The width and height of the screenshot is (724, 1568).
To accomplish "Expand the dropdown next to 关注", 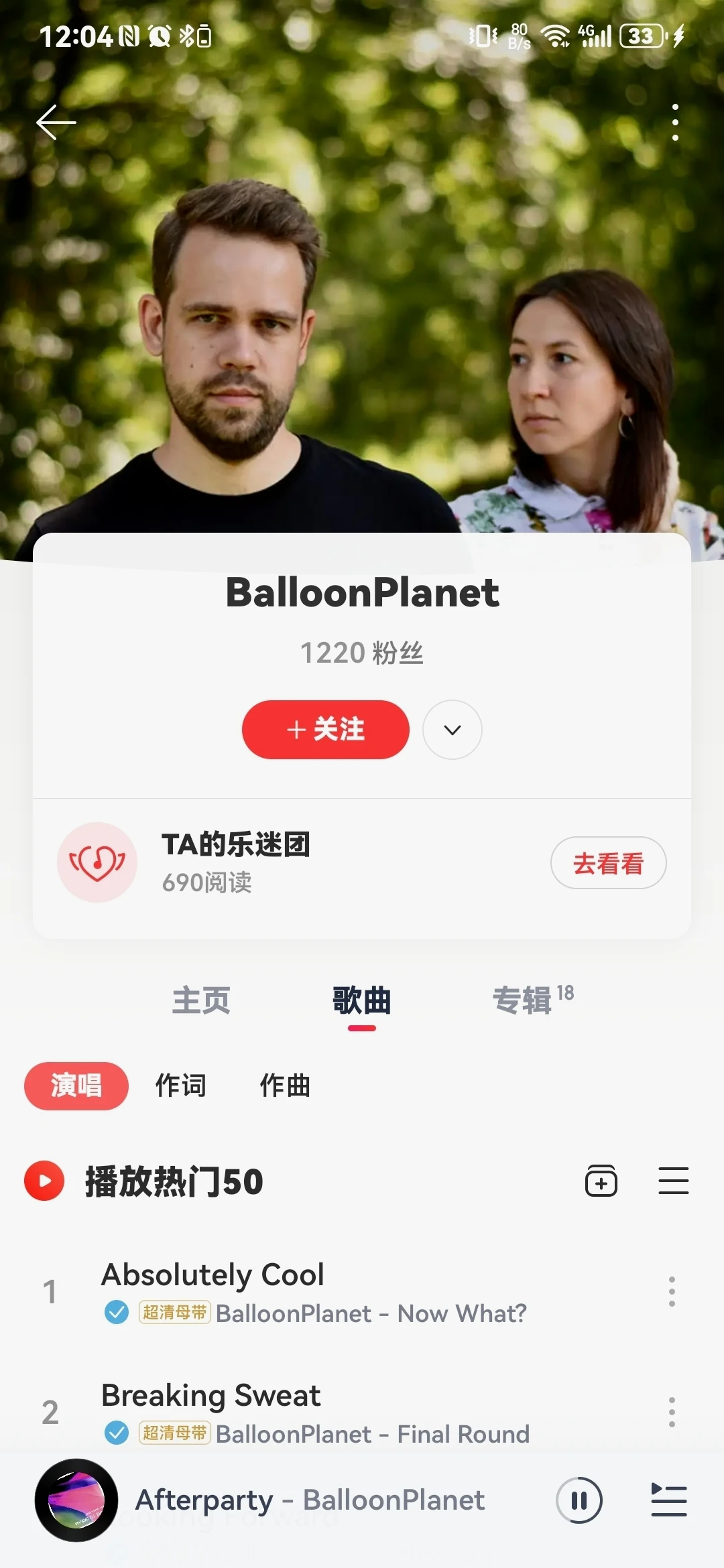I will tap(452, 730).
